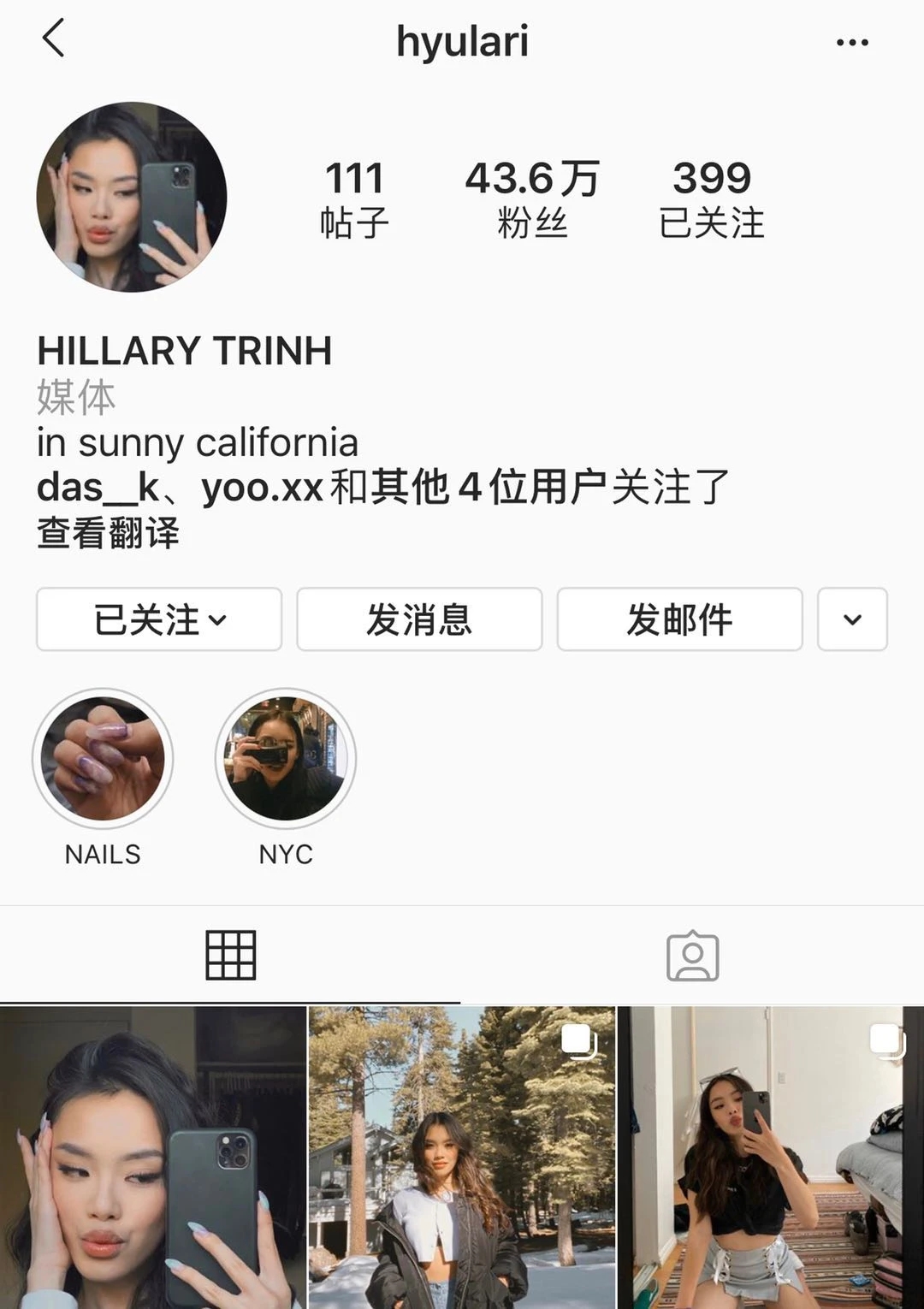The image size is (924, 1309).
Task: Go back using the top-left arrow
Action: point(53,39)
